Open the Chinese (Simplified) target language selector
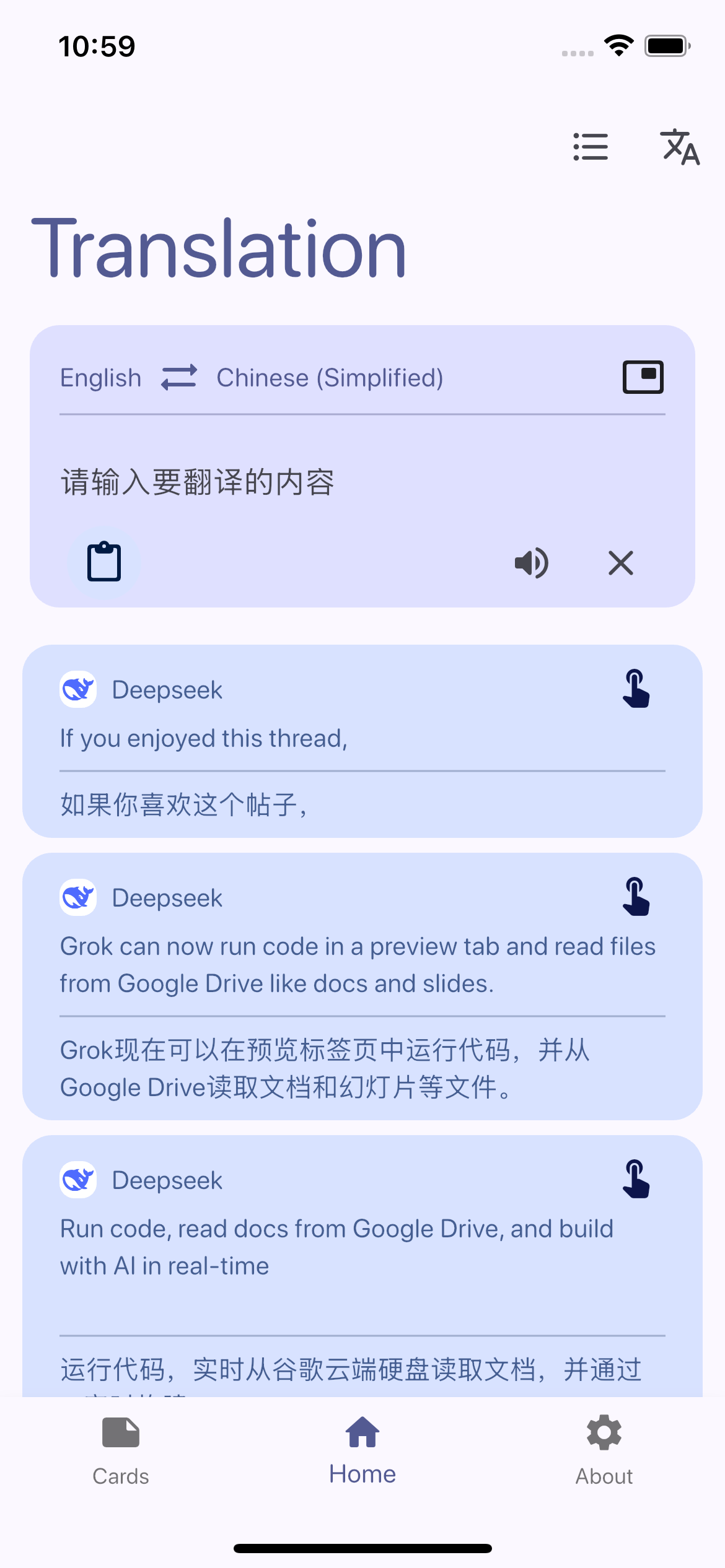The width and height of the screenshot is (725, 1568). click(330, 377)
